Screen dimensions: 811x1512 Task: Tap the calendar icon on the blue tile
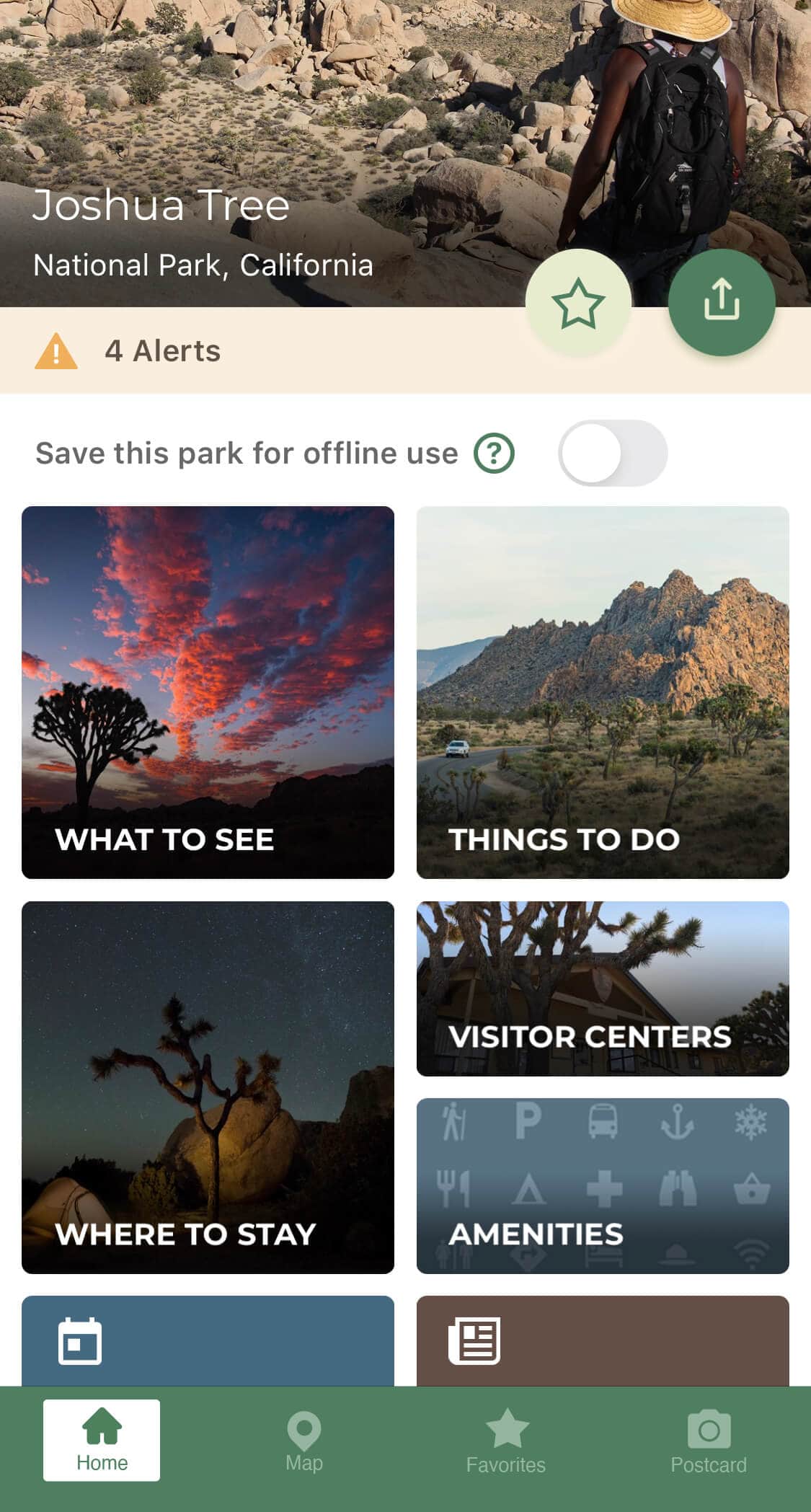click(x=79, y=1340)
